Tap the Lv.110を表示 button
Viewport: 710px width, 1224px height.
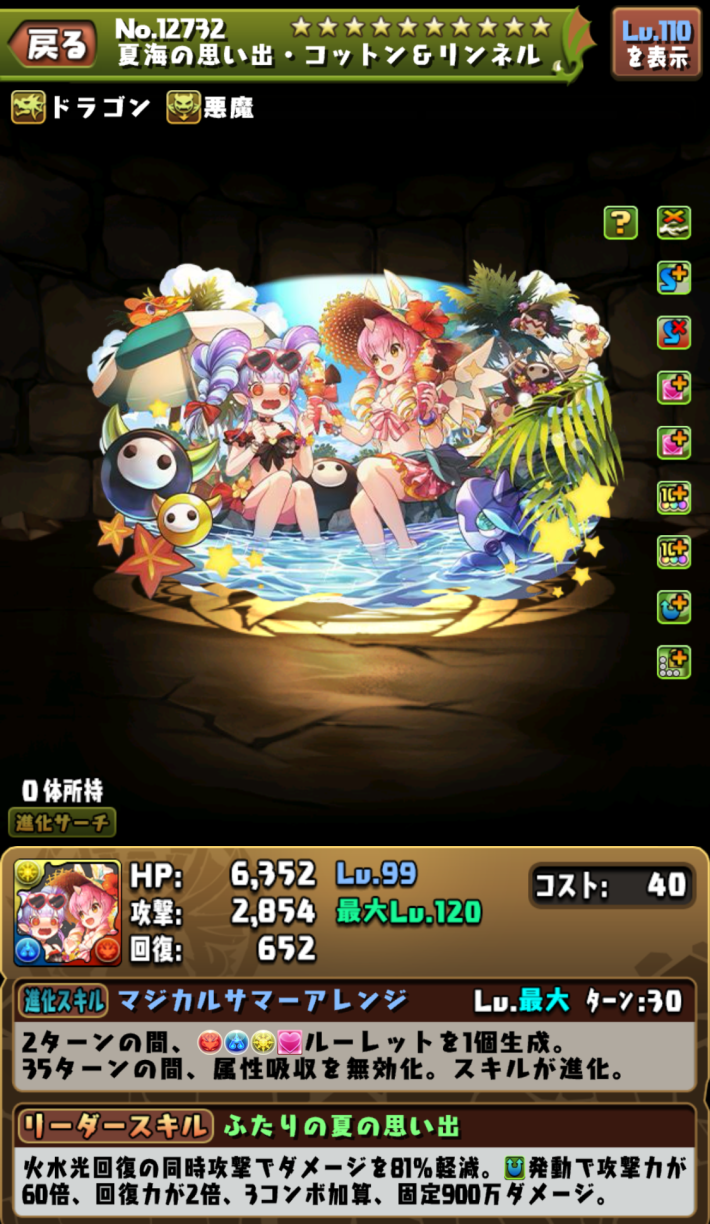tap(657, 44)
